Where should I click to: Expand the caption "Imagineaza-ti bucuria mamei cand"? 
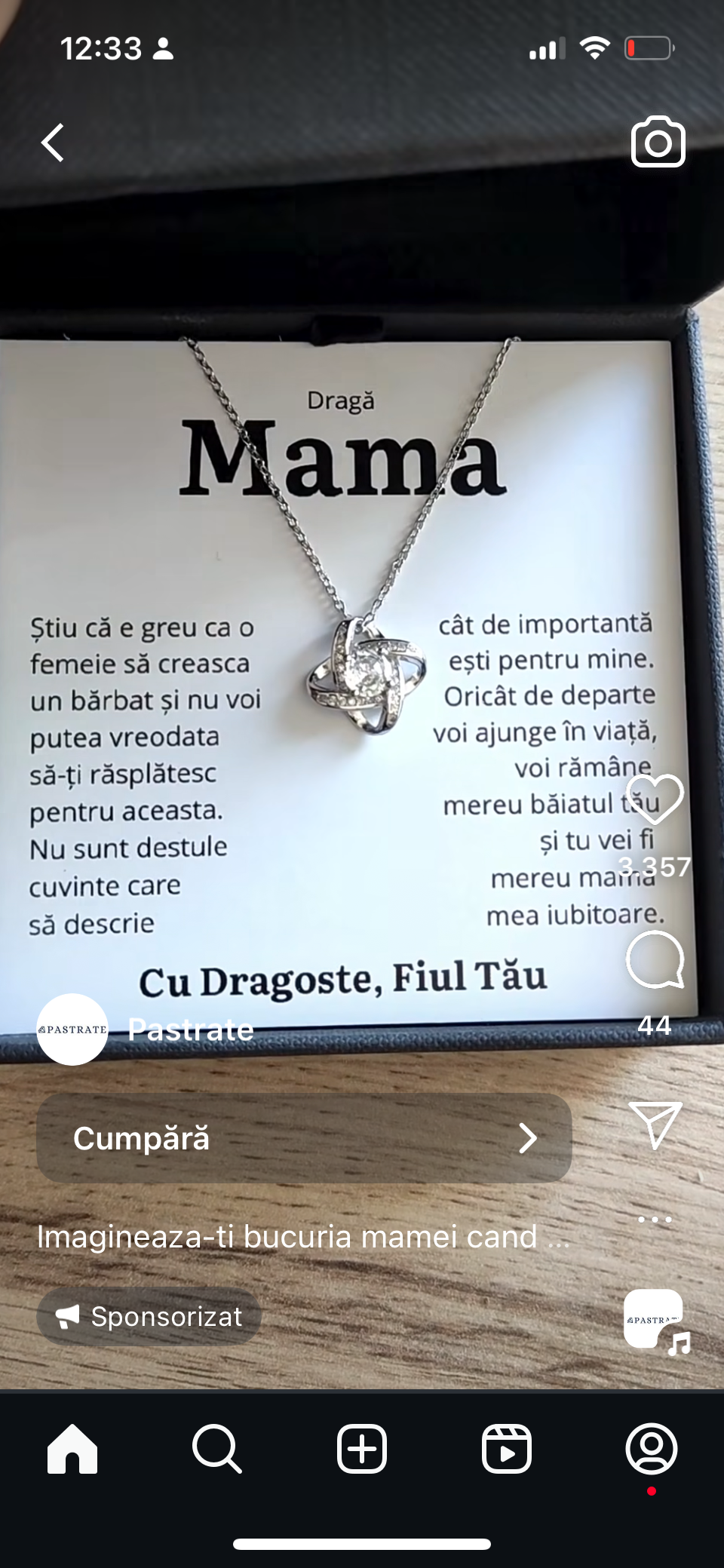303,1237
